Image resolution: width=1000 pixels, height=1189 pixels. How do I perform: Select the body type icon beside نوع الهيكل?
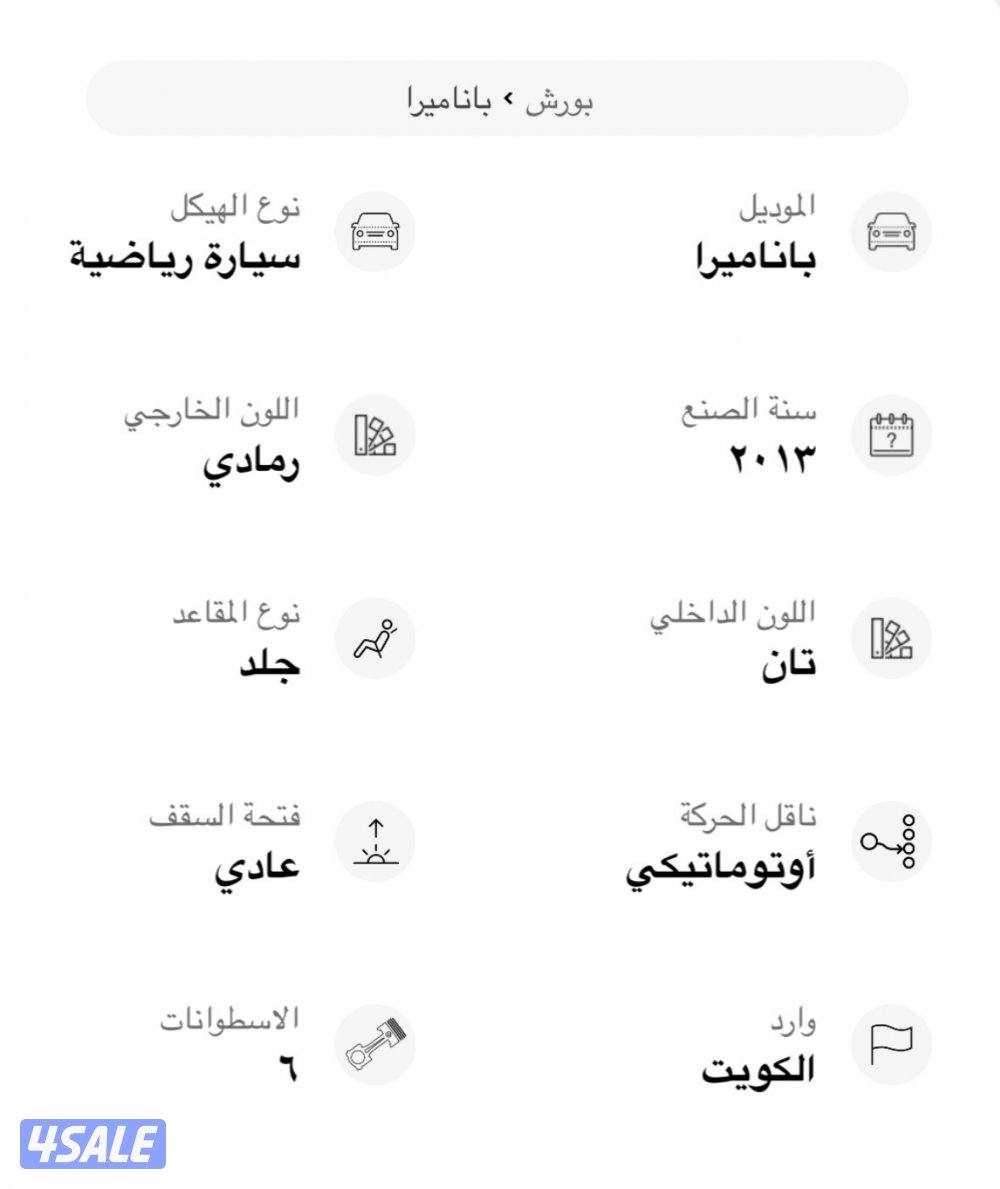pyautogui.click(x=375, y=231)
